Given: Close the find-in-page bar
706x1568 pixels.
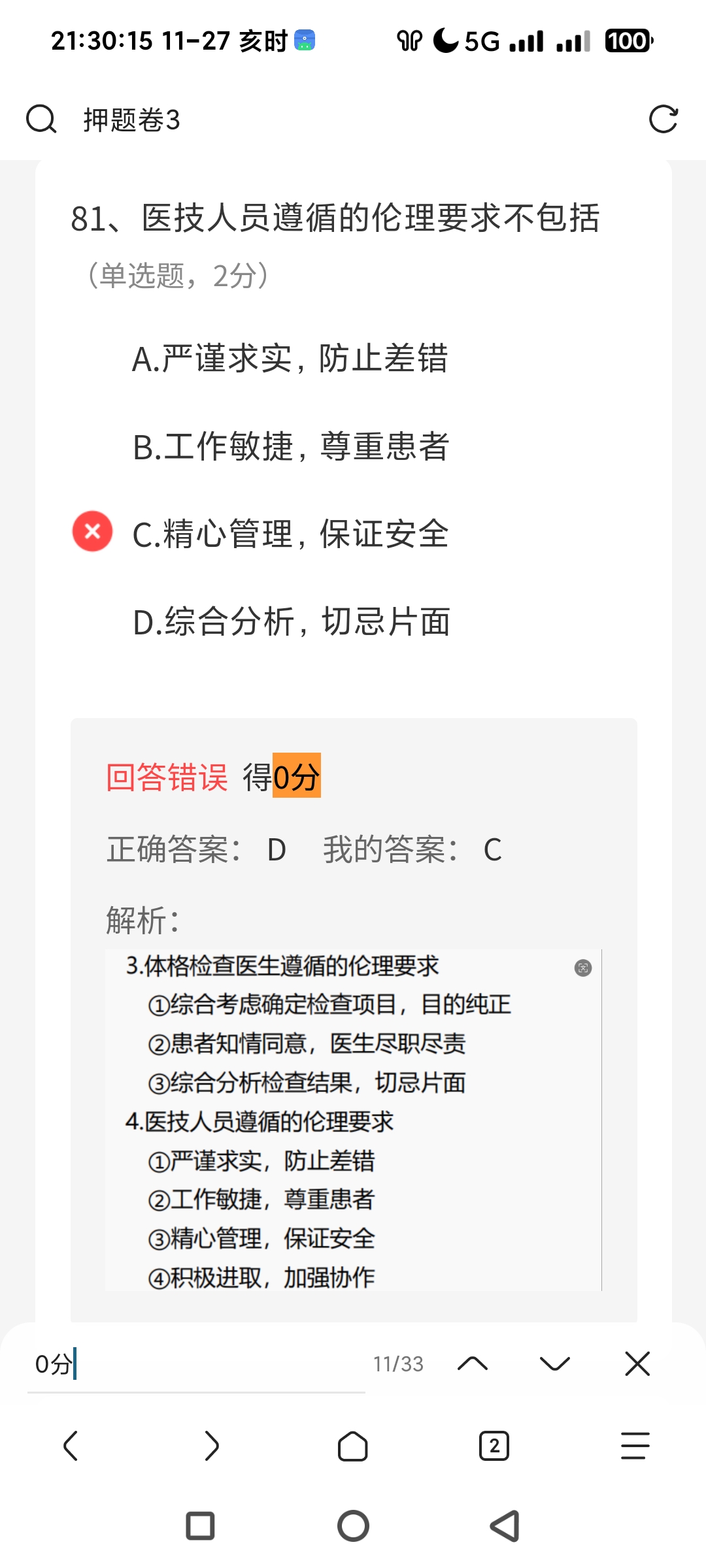Looking at the screenshot, I should 637,1364.
